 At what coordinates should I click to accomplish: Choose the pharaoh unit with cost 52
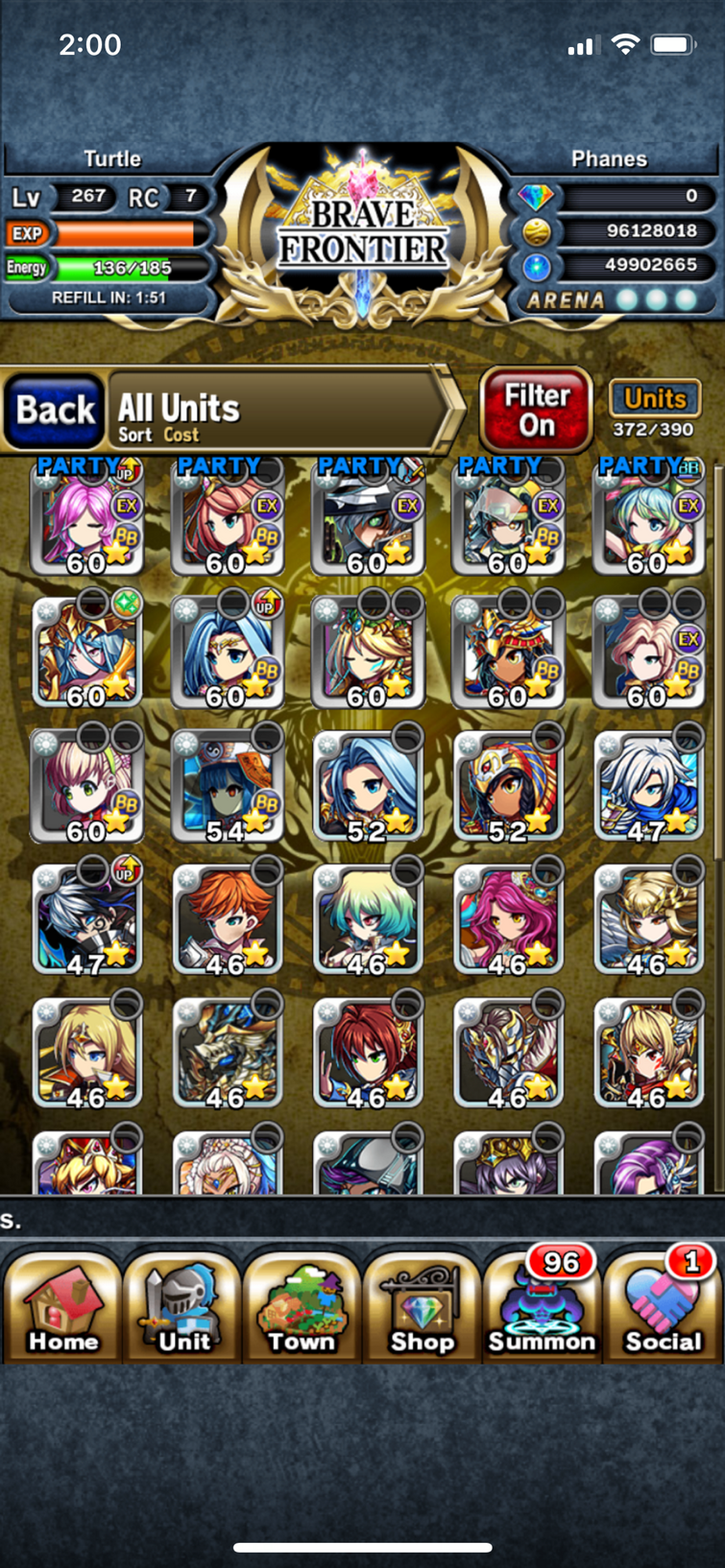(508, 787)
